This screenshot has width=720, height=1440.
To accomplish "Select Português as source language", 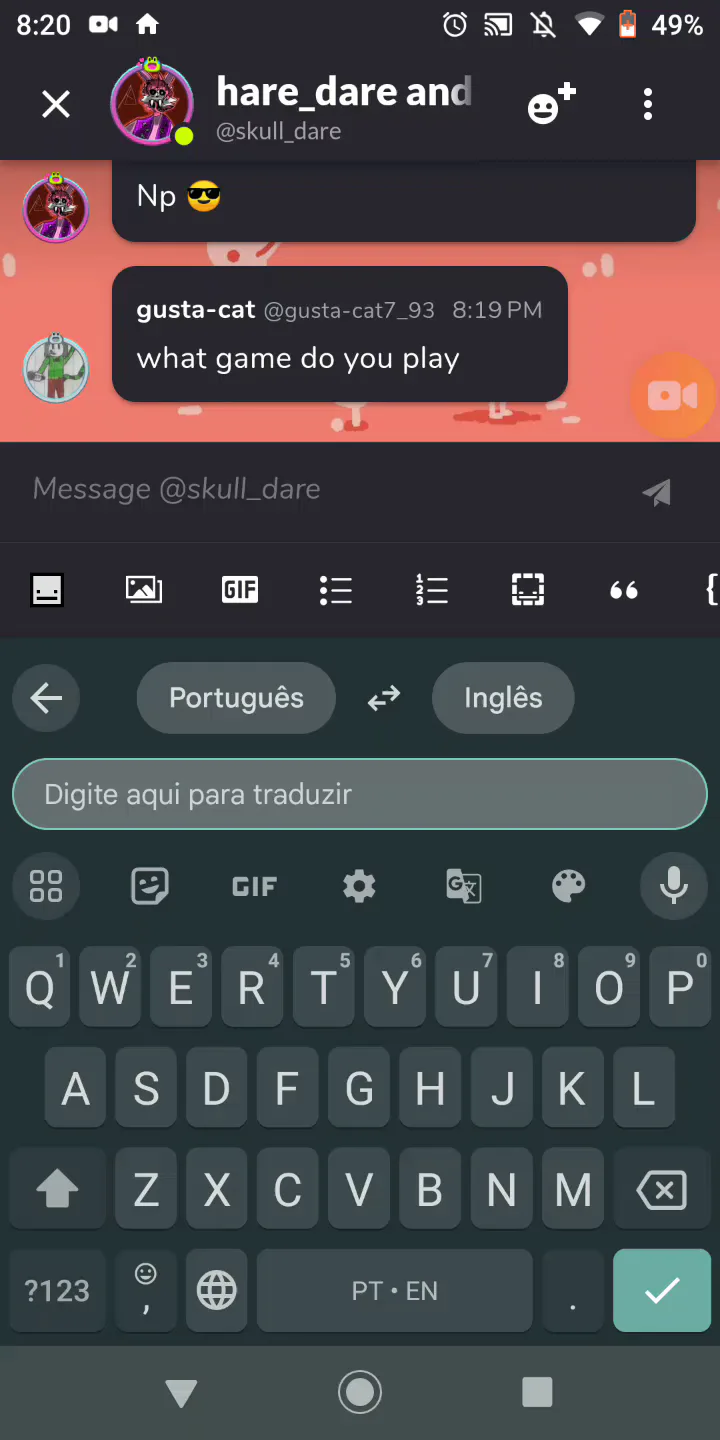I will (236, 698).
